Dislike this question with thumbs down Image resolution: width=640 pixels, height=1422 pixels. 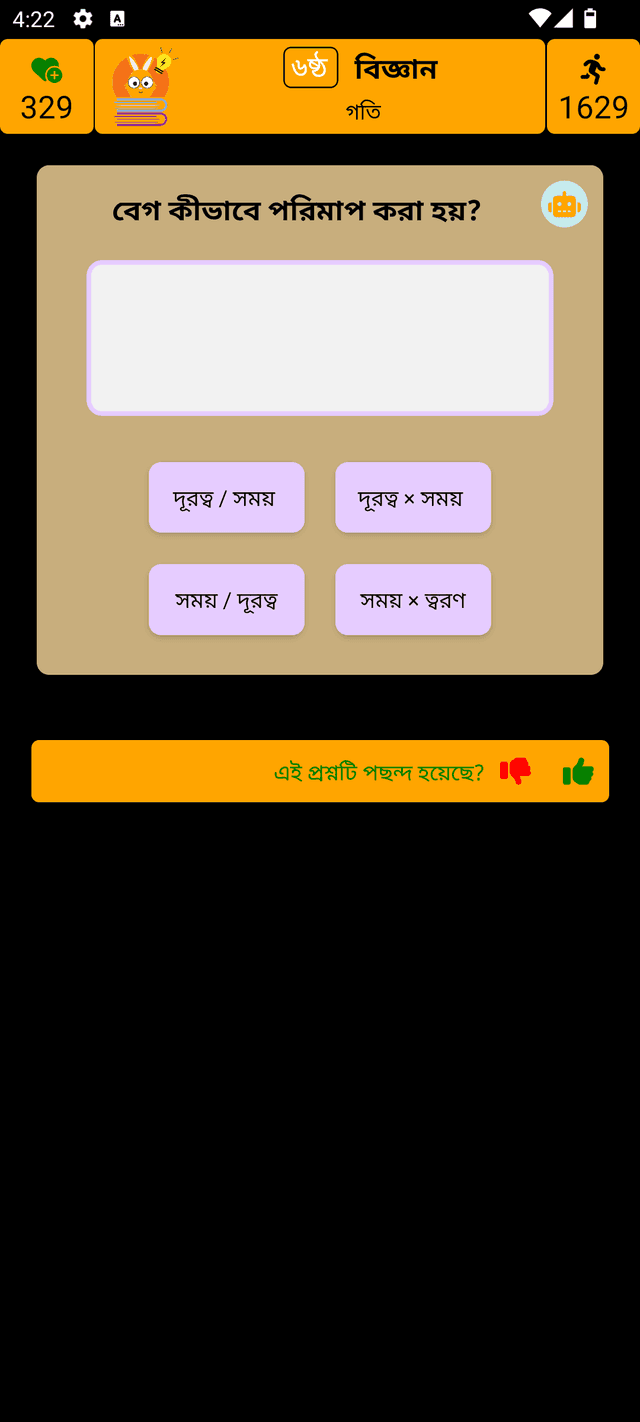tap(516, 771)
